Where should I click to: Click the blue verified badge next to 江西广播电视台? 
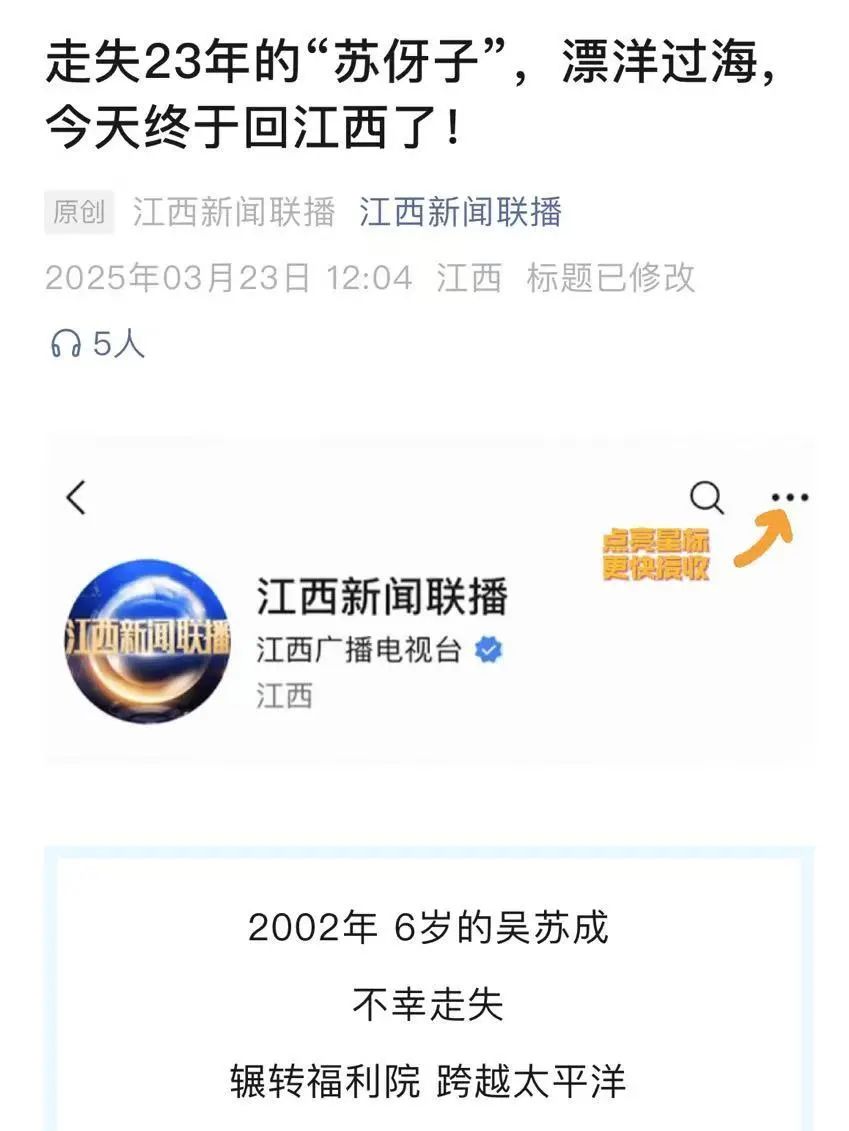[x=487, y=650]
